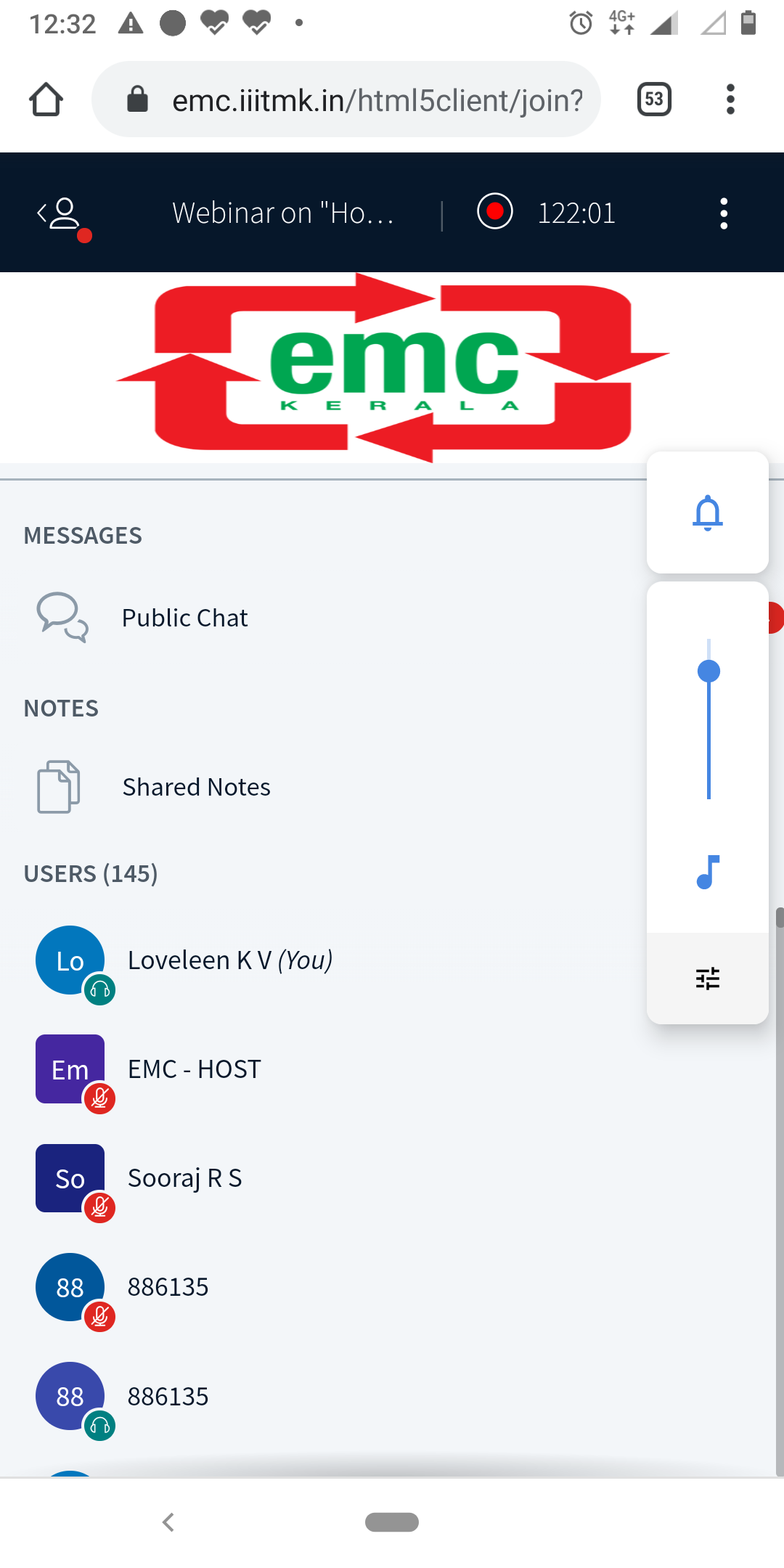Open Public Chat

(x=184, y=618)
